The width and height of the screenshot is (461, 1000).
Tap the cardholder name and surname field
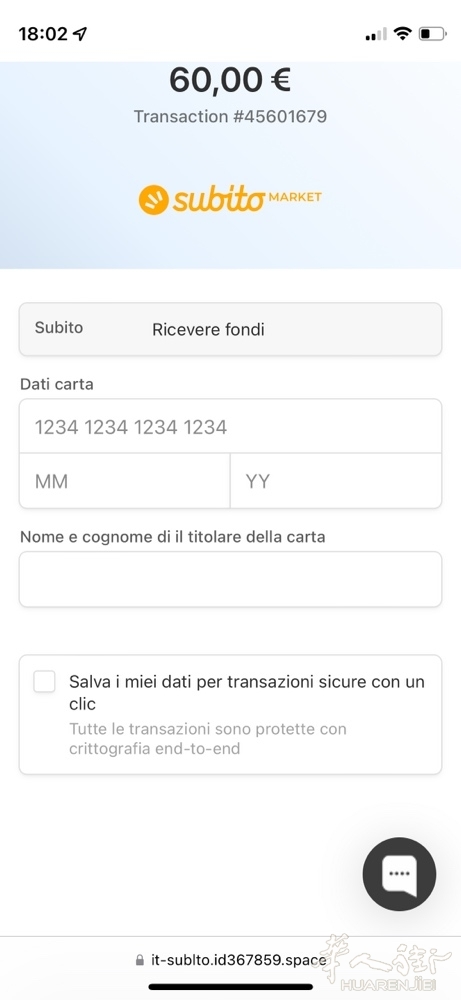[x=230, y=579]
